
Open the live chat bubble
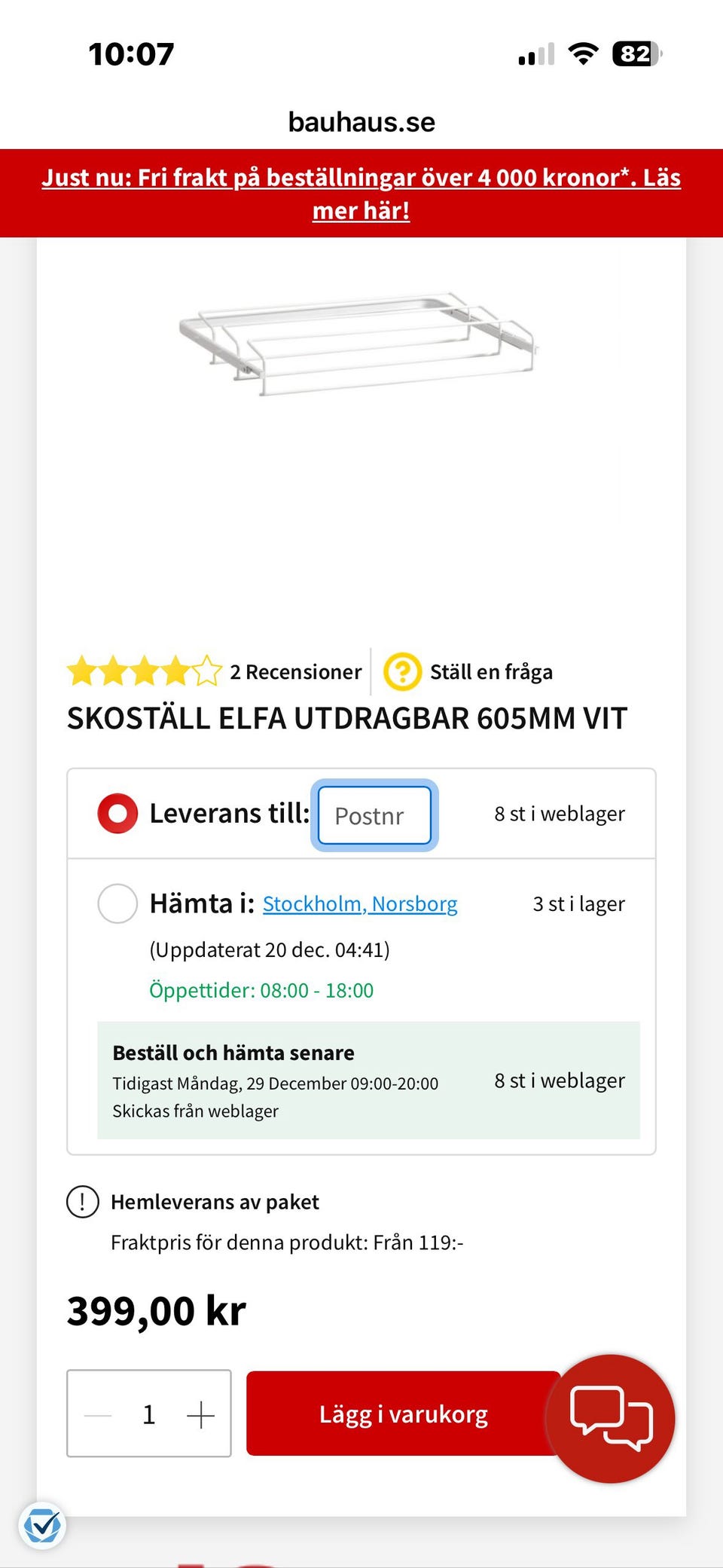[x=611, y=1418]
